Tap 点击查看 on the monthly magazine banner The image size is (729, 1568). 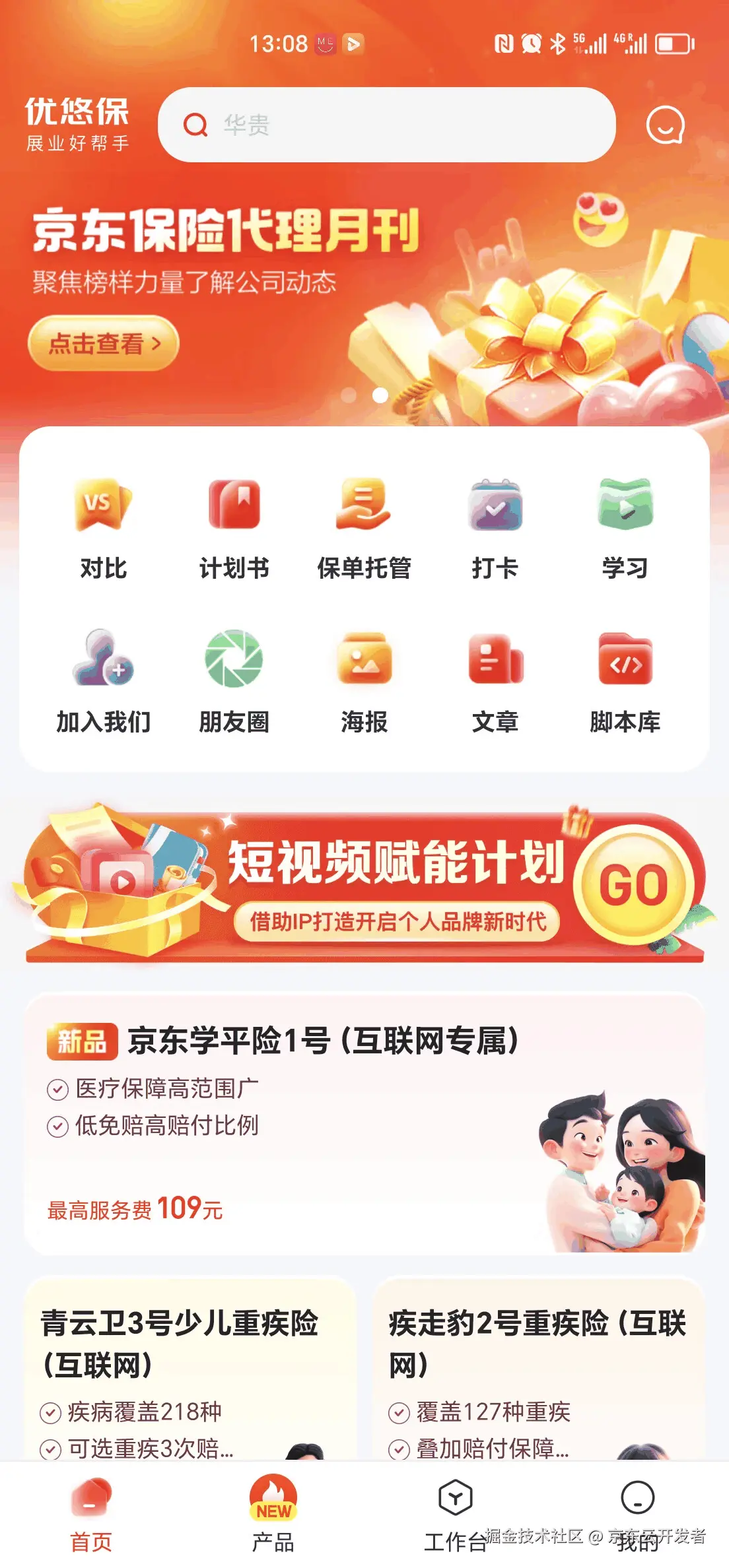coord(104,343)
